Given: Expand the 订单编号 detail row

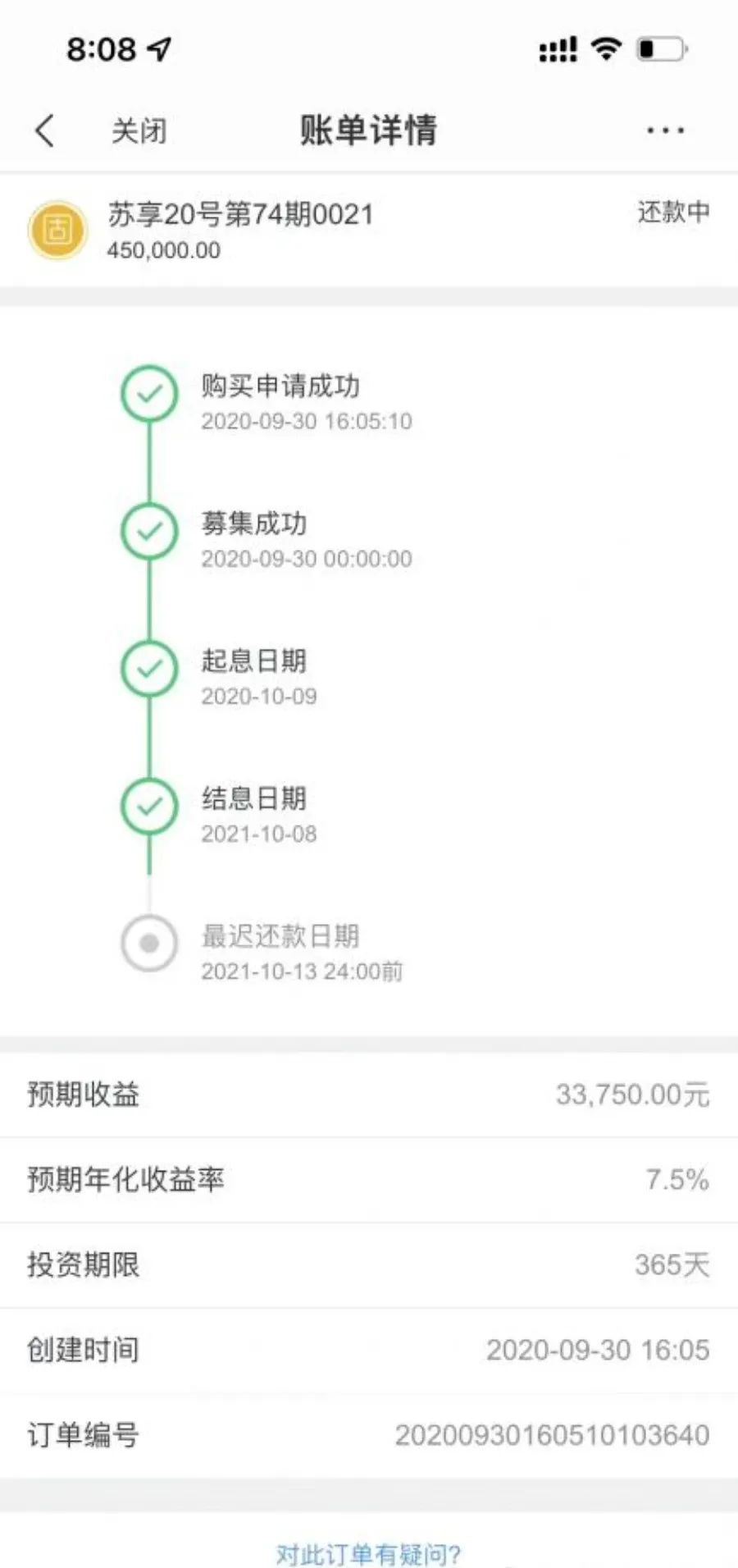Looking at the screenshot, I should pyautogui.click(x=369, y=1436).
